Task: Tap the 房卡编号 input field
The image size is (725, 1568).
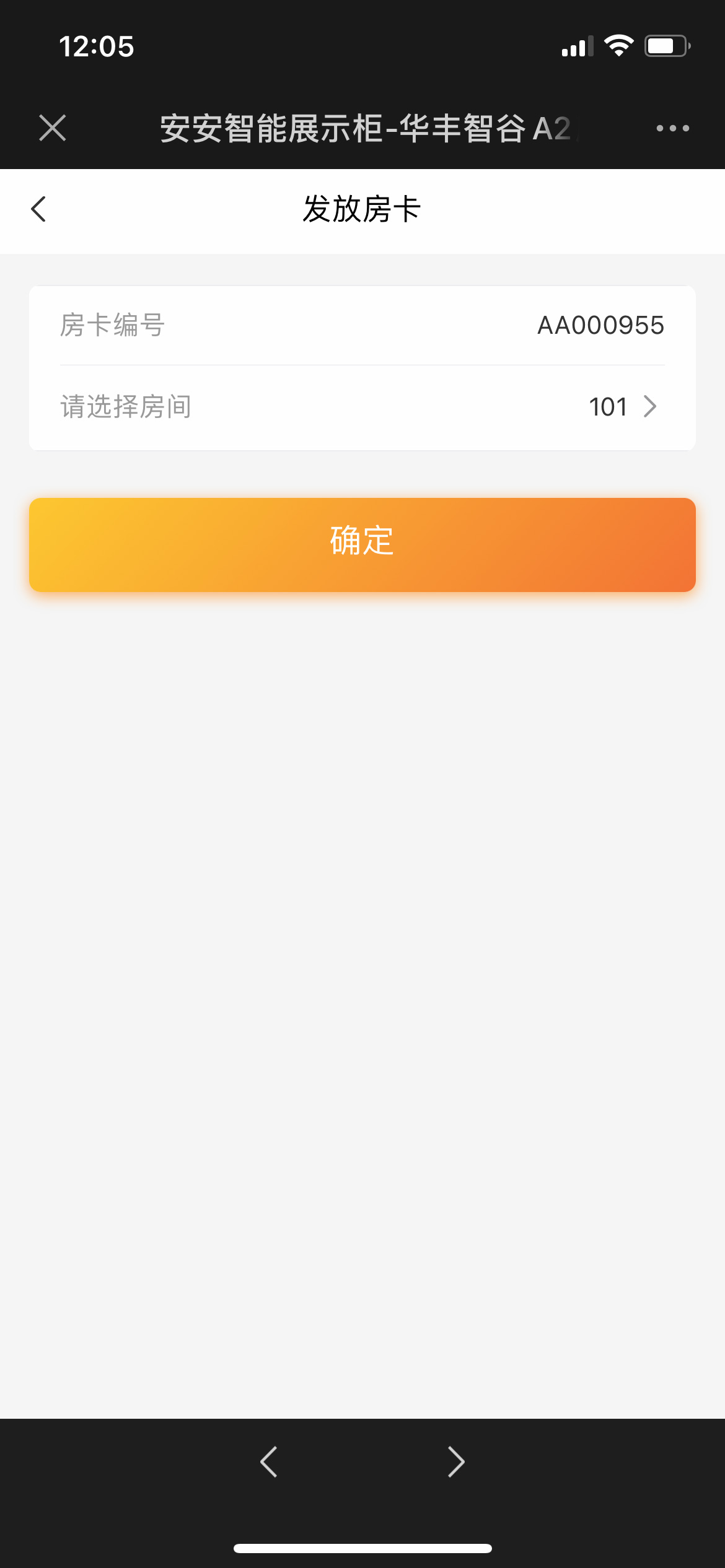Action: click(362, 324)
